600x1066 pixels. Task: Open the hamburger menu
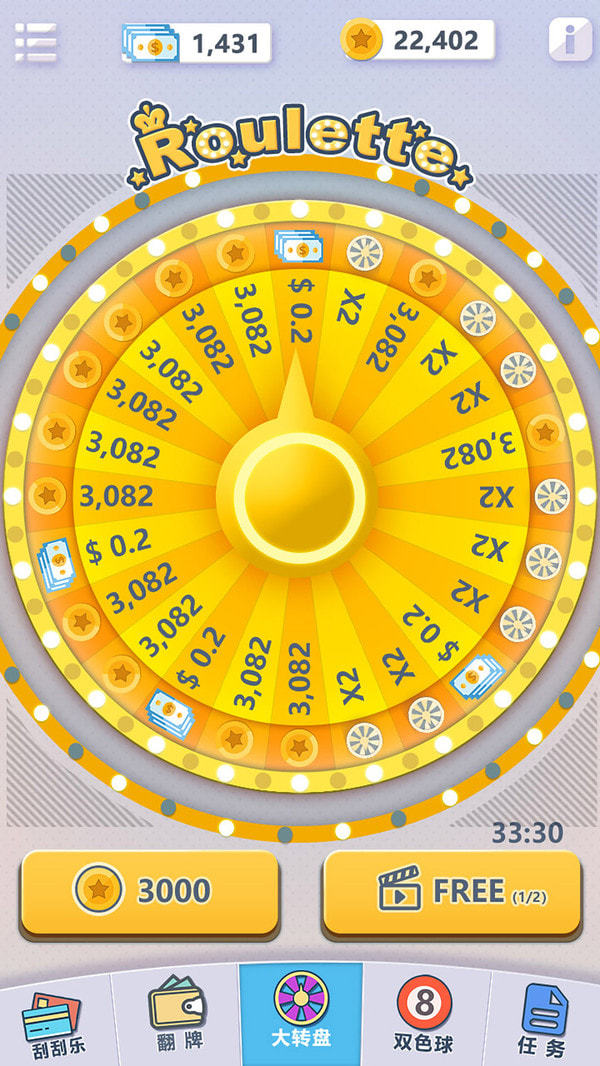point(36,42)
